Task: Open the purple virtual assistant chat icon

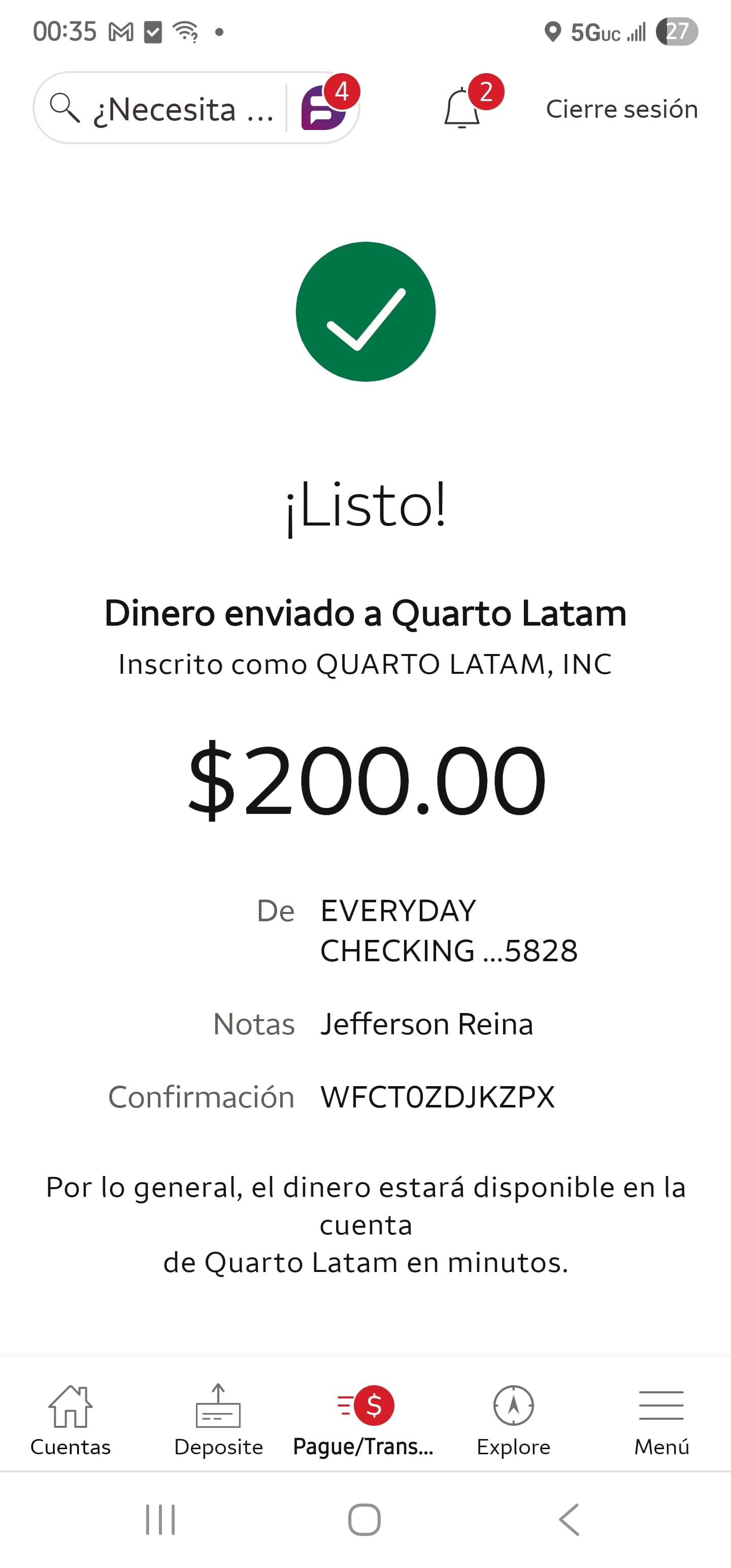Action: coord(323,108)
